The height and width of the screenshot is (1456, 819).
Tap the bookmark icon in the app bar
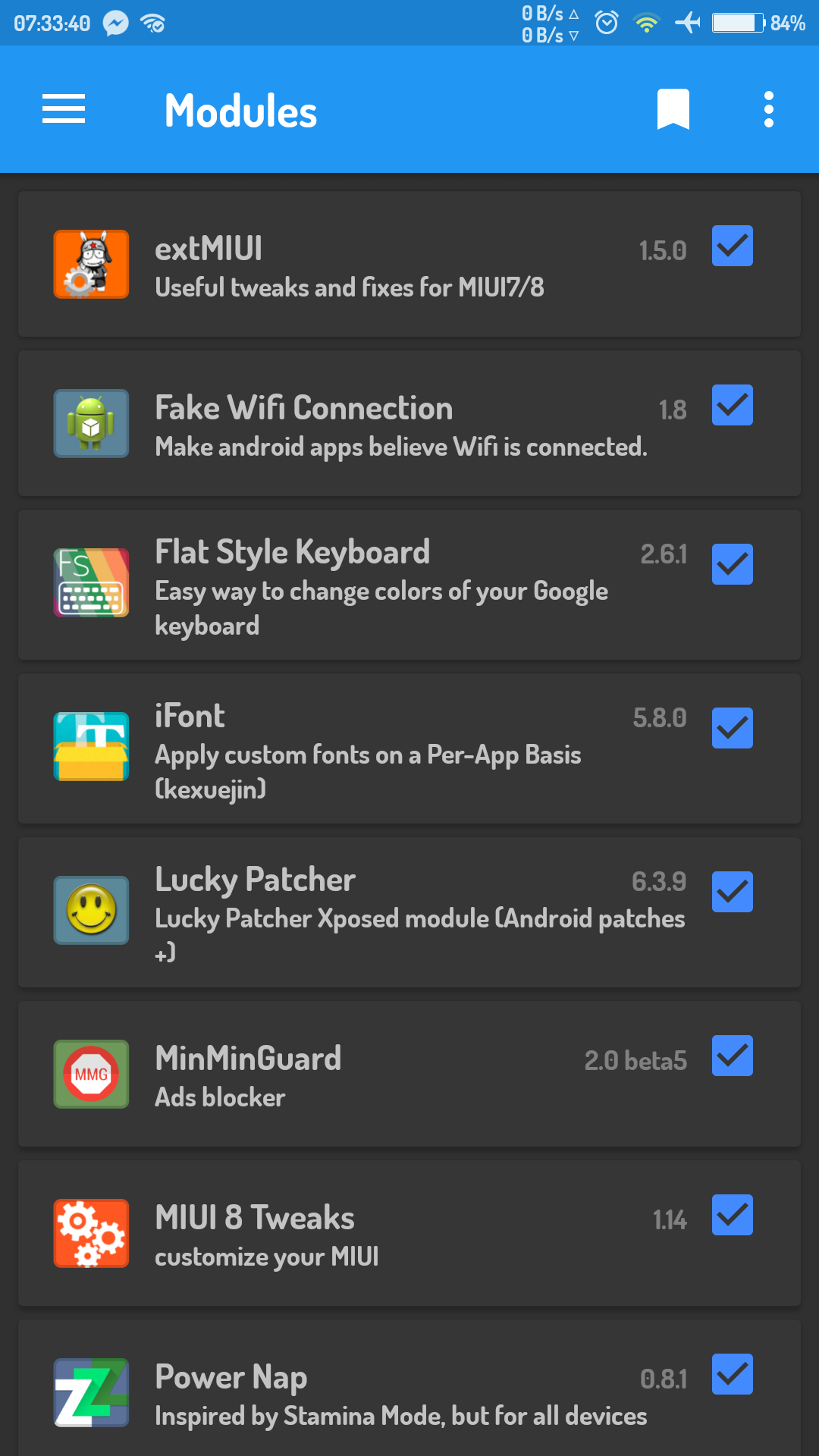(x=673, y=109)
